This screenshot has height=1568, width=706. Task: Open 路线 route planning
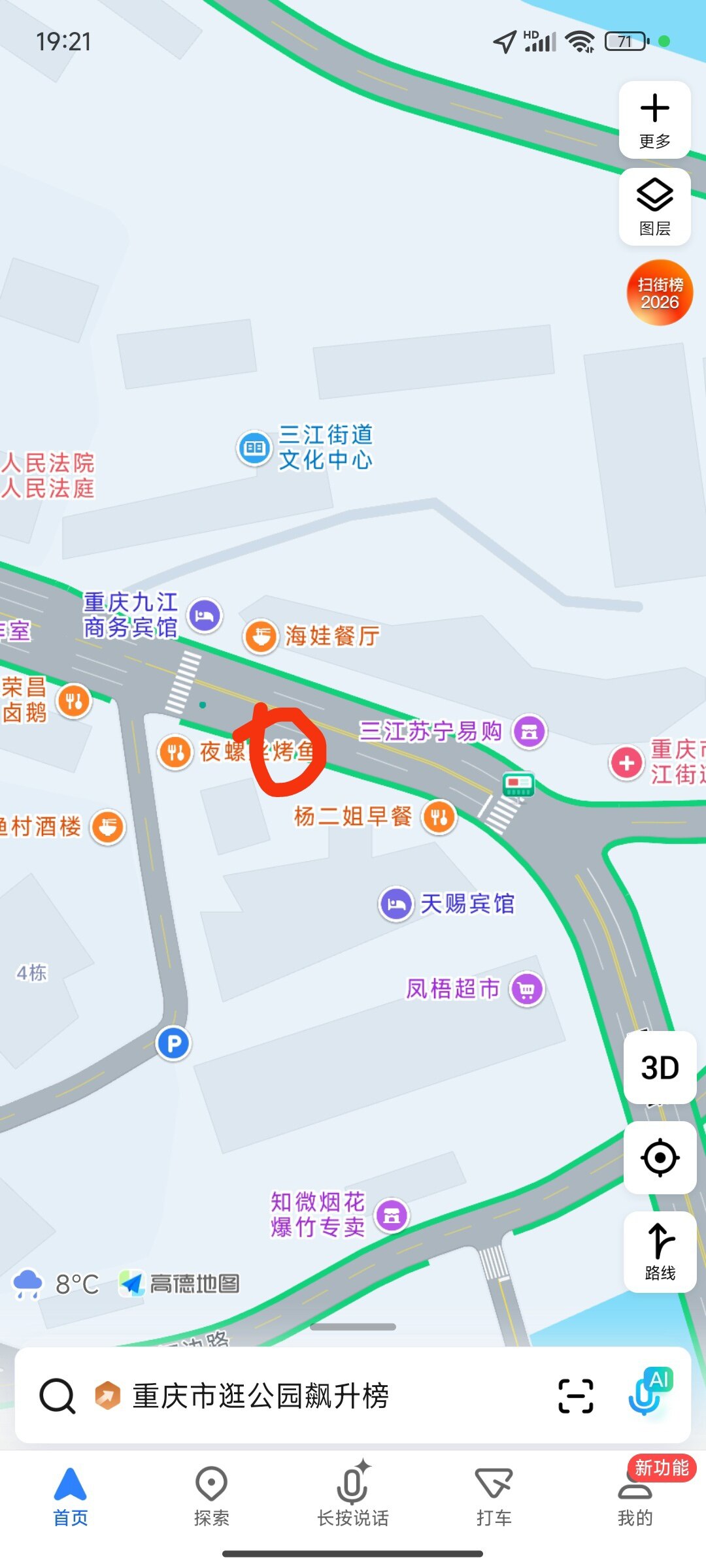[660, 1251]
